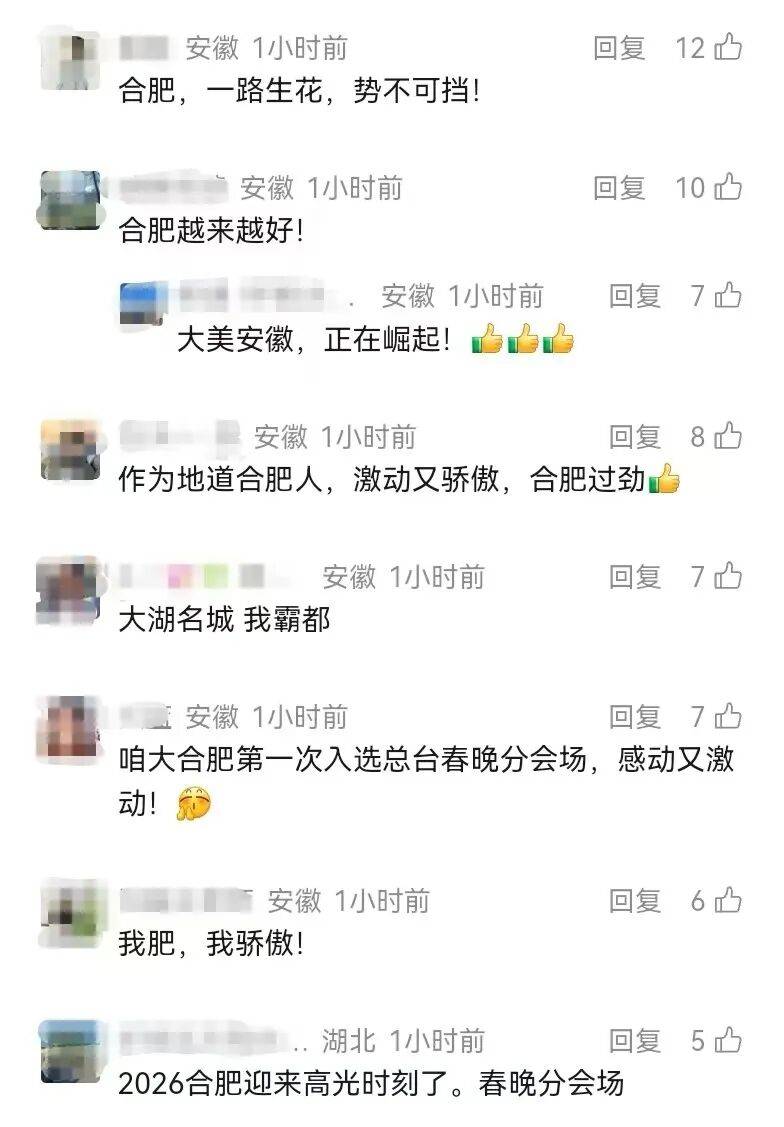This screenshot has height=1127, width=784.
Task: Reply to the '大湖名城 我霸都' comment
Action: click(x=635, y=576)
